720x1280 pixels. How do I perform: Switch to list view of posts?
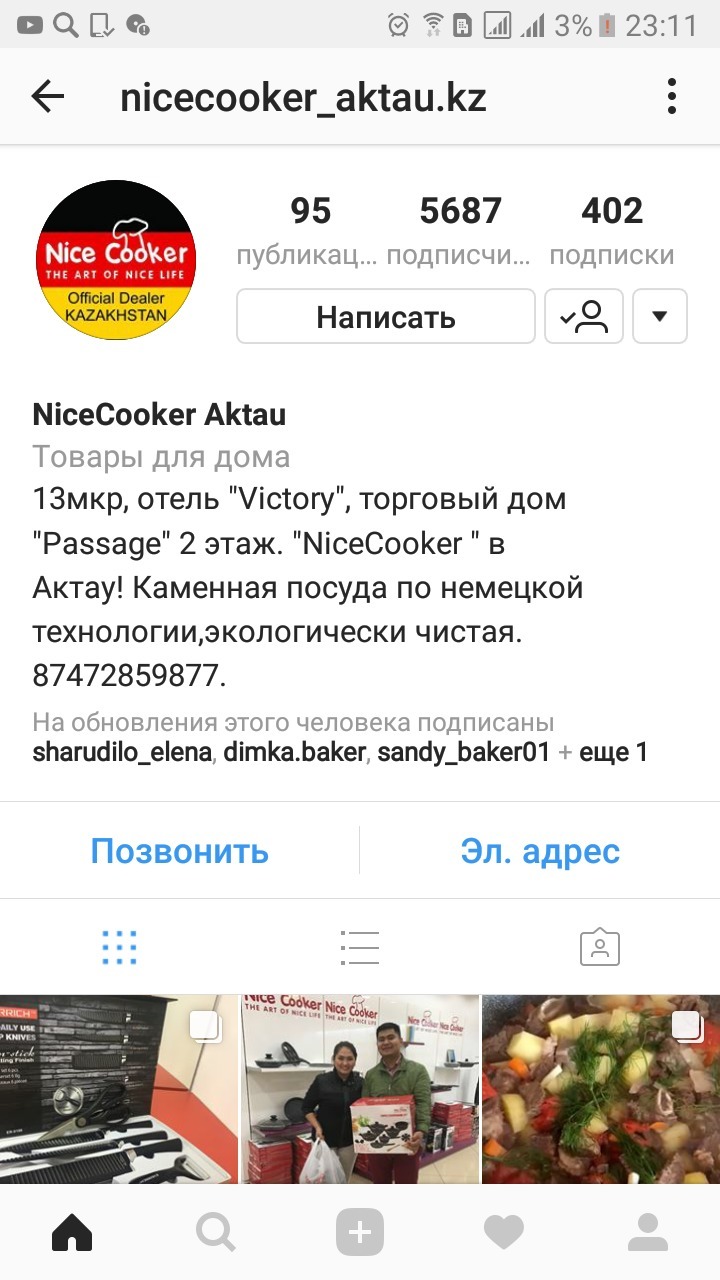(359, 947)
